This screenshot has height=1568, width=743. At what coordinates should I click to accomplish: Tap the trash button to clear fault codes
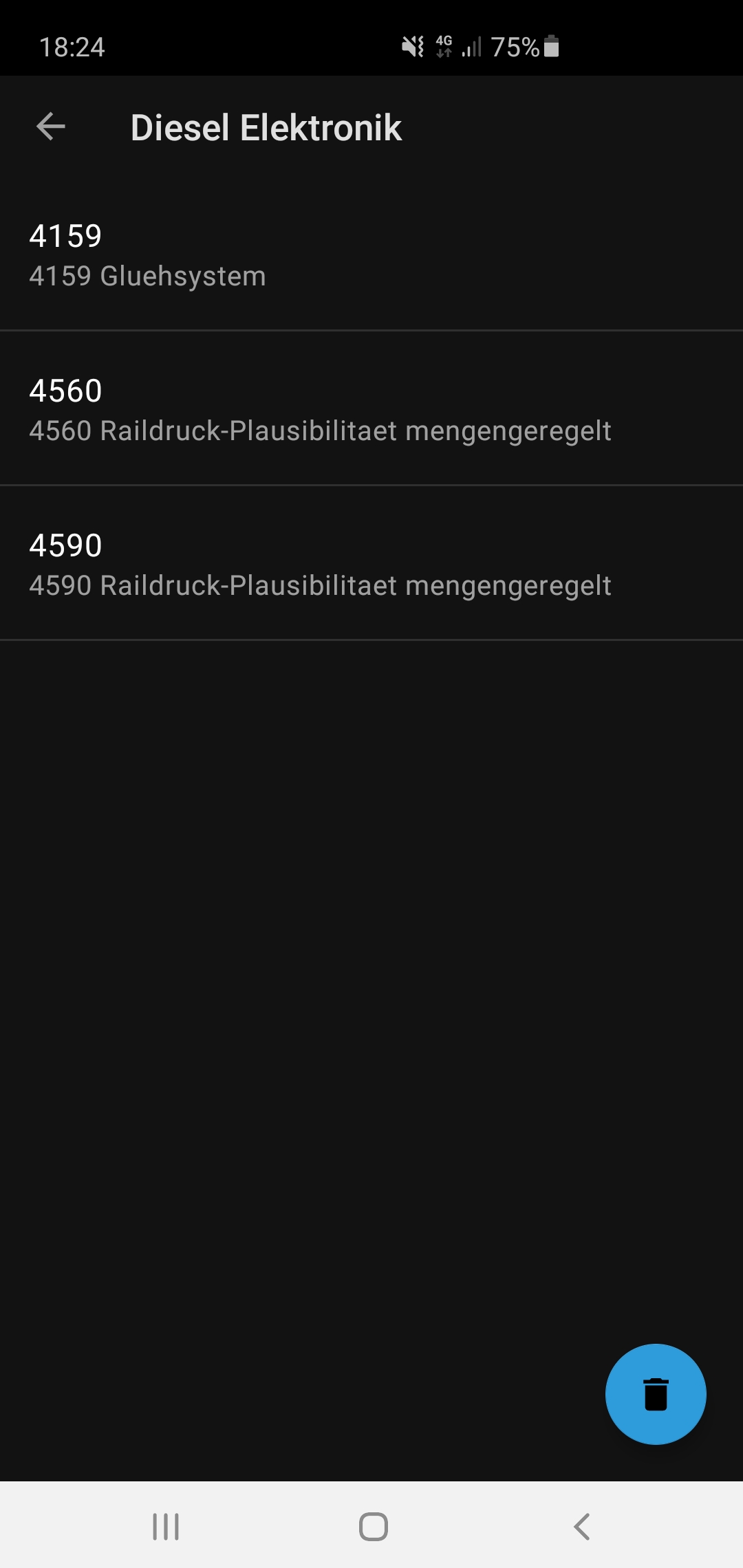coord(656,1394)
